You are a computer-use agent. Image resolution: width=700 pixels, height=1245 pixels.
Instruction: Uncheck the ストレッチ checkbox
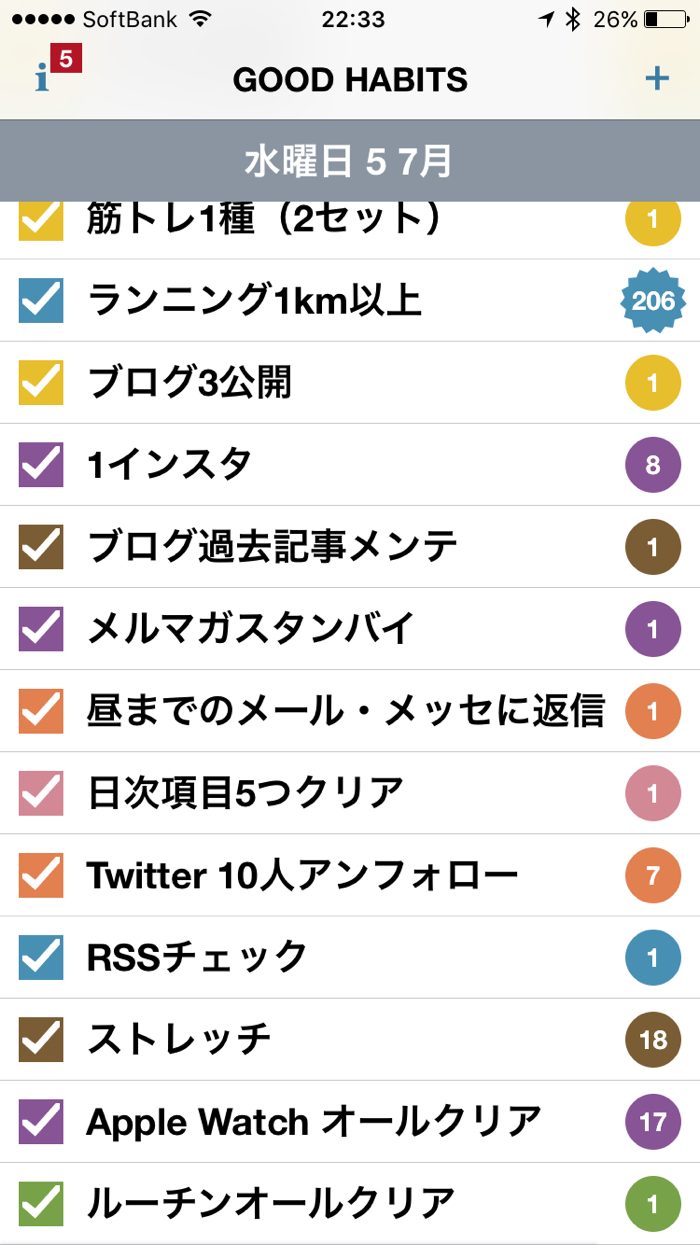click(41, 1039)
